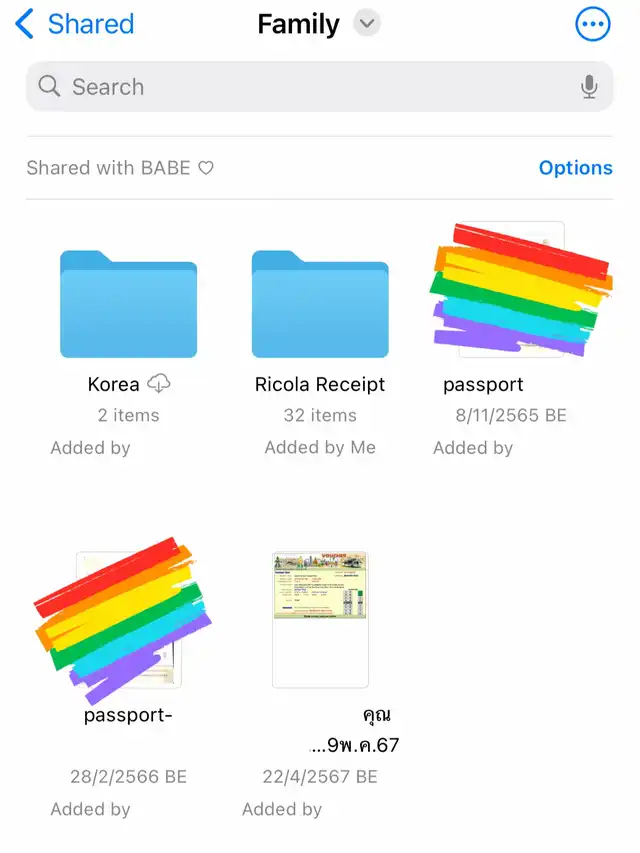This screenshot has height=853, width=640.
Task: Tap the Search field
Action: tap(300, 87)
